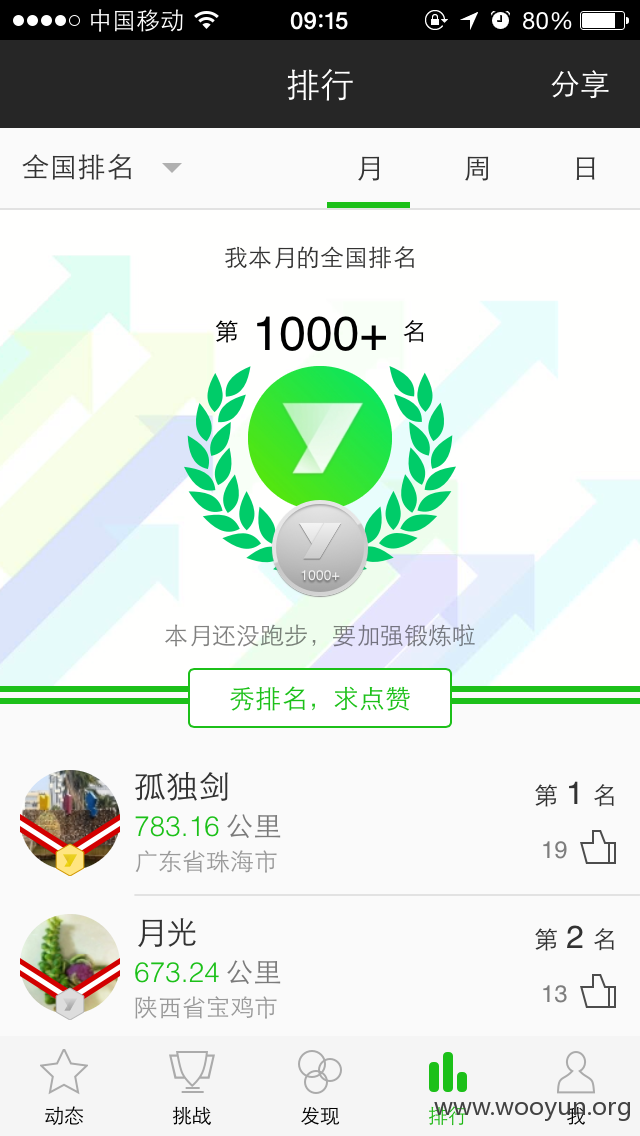This screenshot has width=640, height=1136.
Task: Open 孤独剑's ranking entry
Action: click(x=320, y=824)
